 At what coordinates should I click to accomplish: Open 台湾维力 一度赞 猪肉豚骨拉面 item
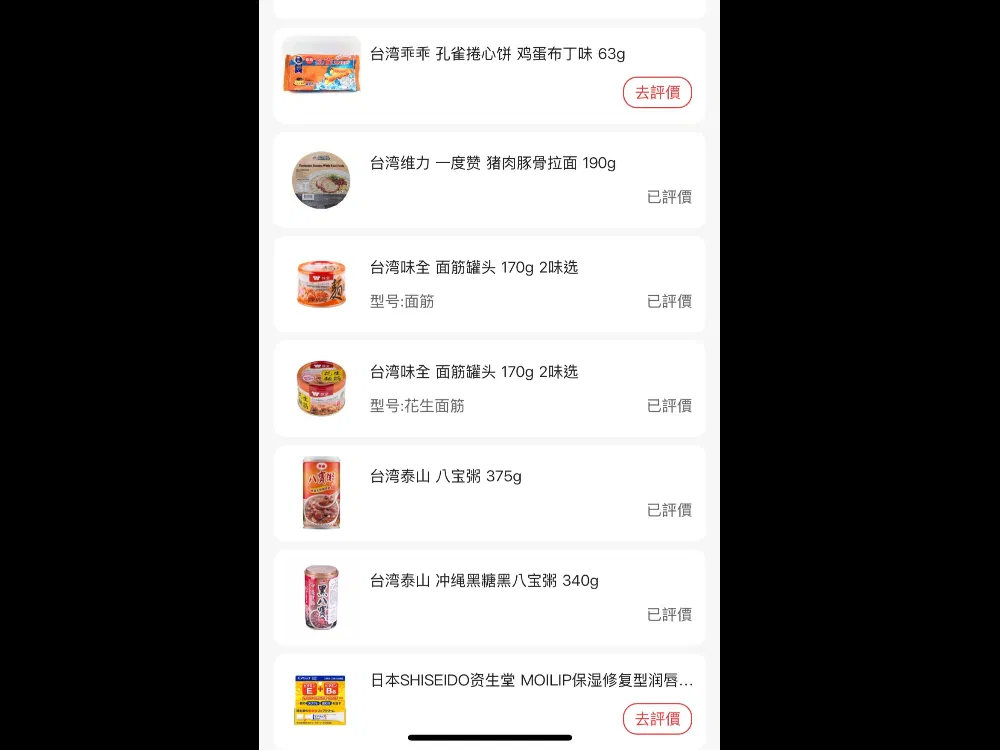[492, 163]
